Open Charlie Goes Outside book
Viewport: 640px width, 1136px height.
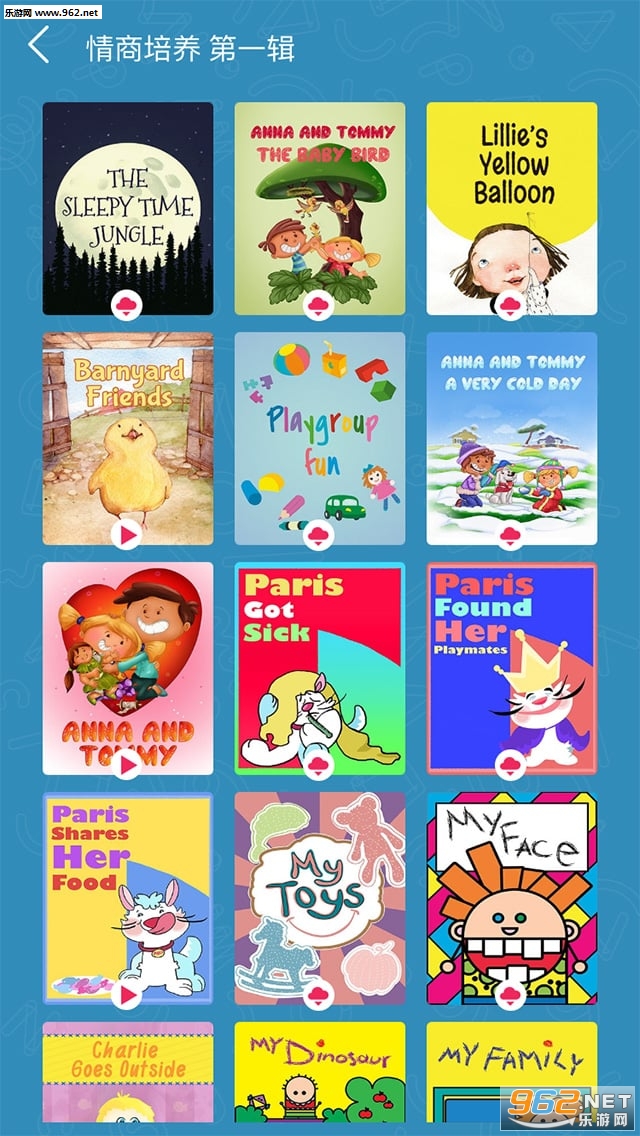[x=128, y=1072]
